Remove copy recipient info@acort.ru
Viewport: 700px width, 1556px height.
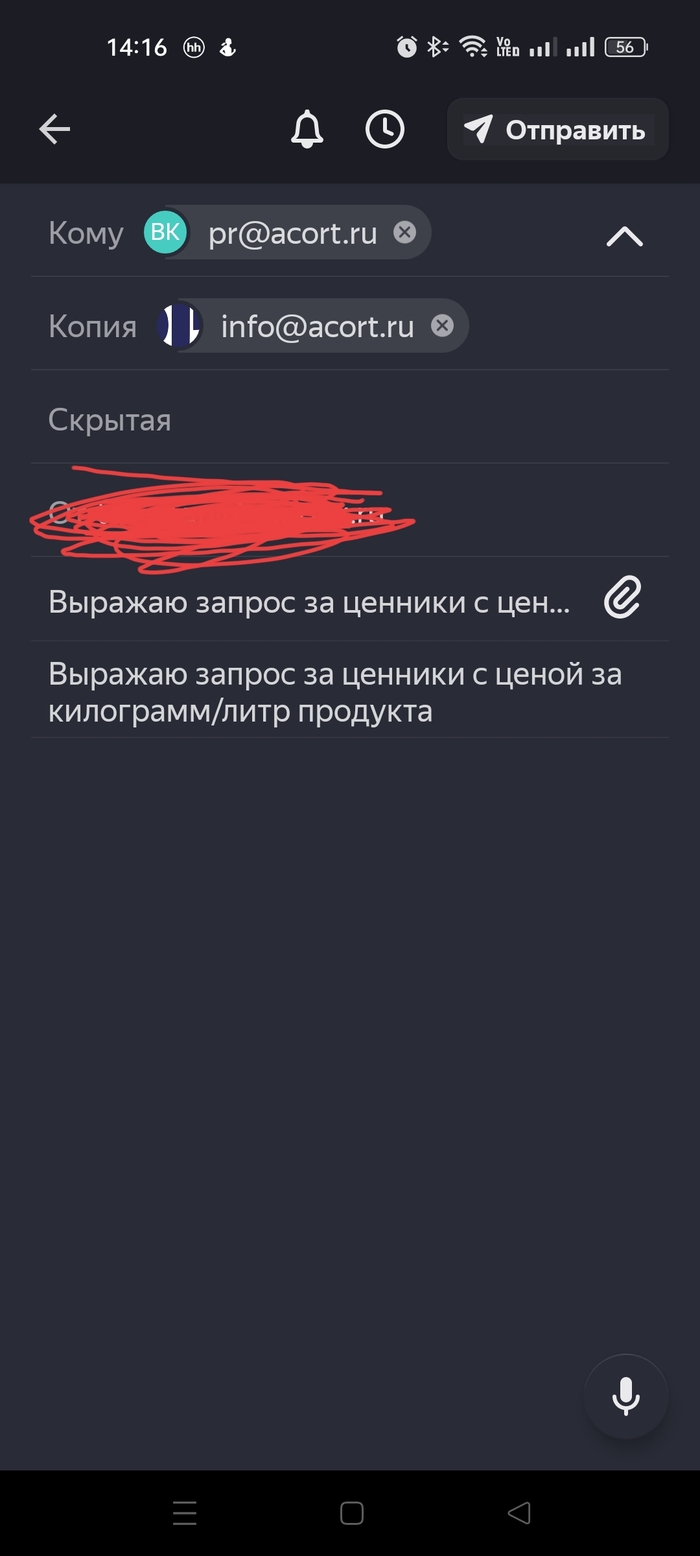pos(442,326)
